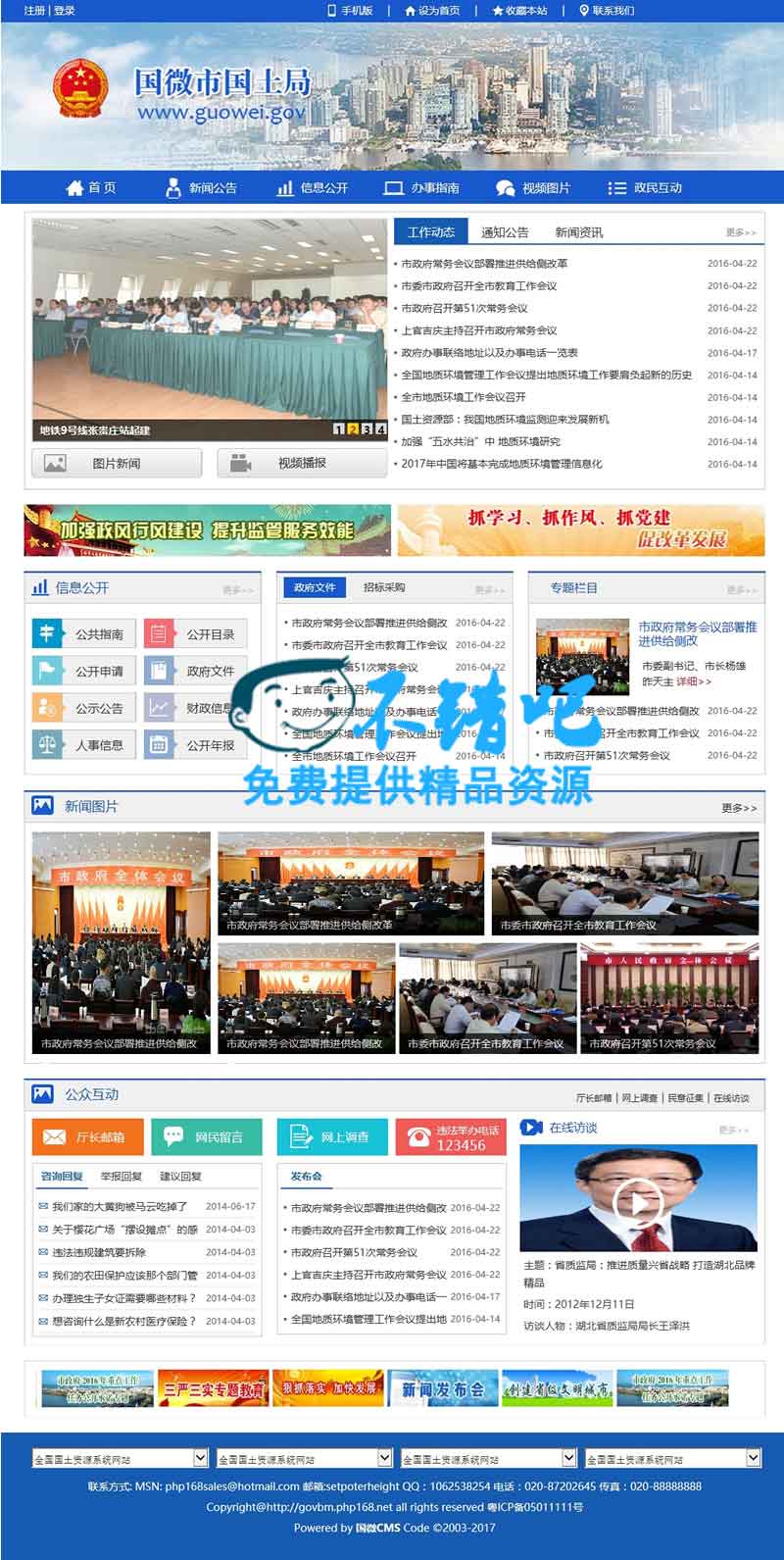Go to the 新闻公告 section

201,187
